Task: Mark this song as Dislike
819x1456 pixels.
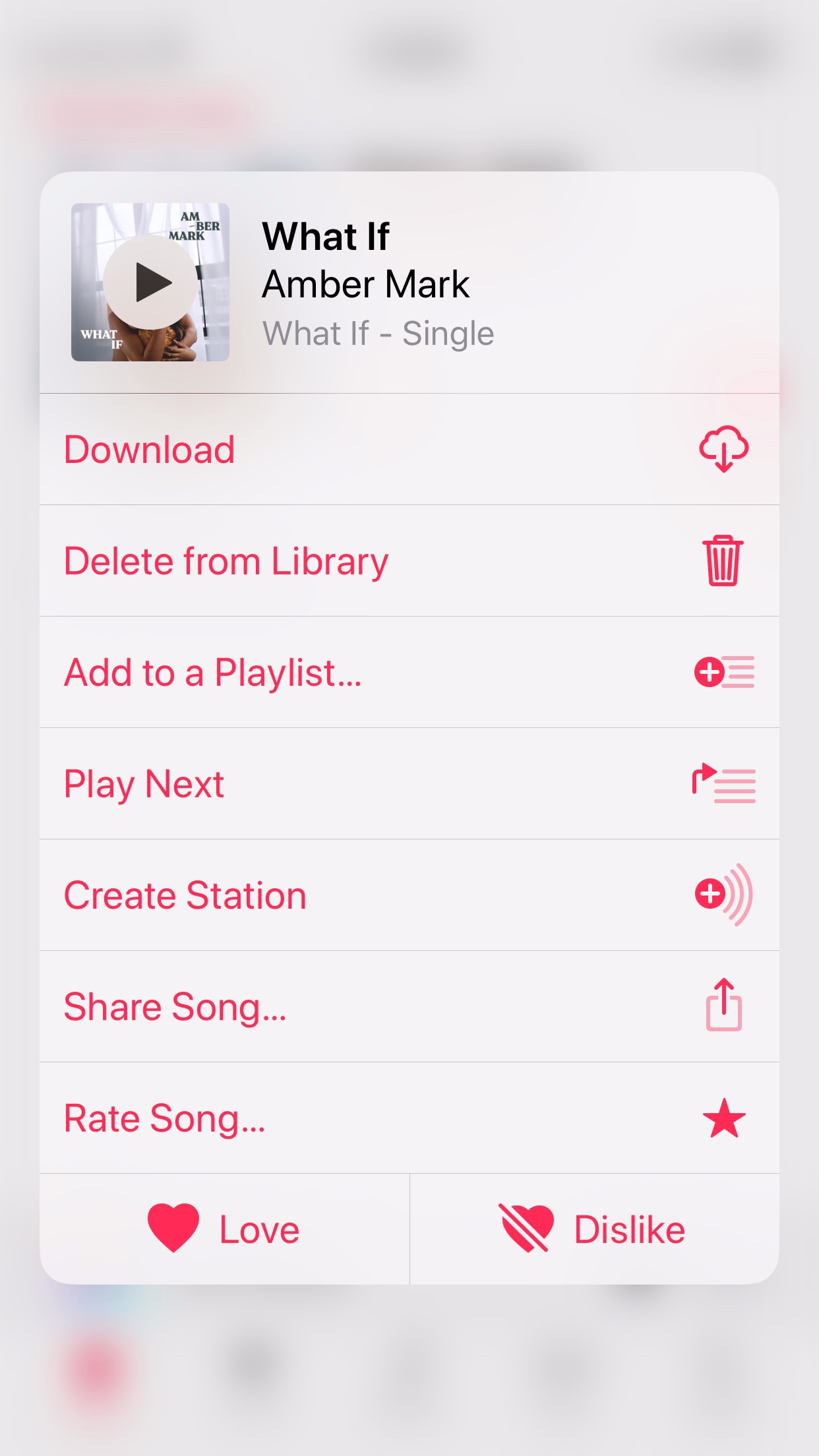Action: [593, 1229]
